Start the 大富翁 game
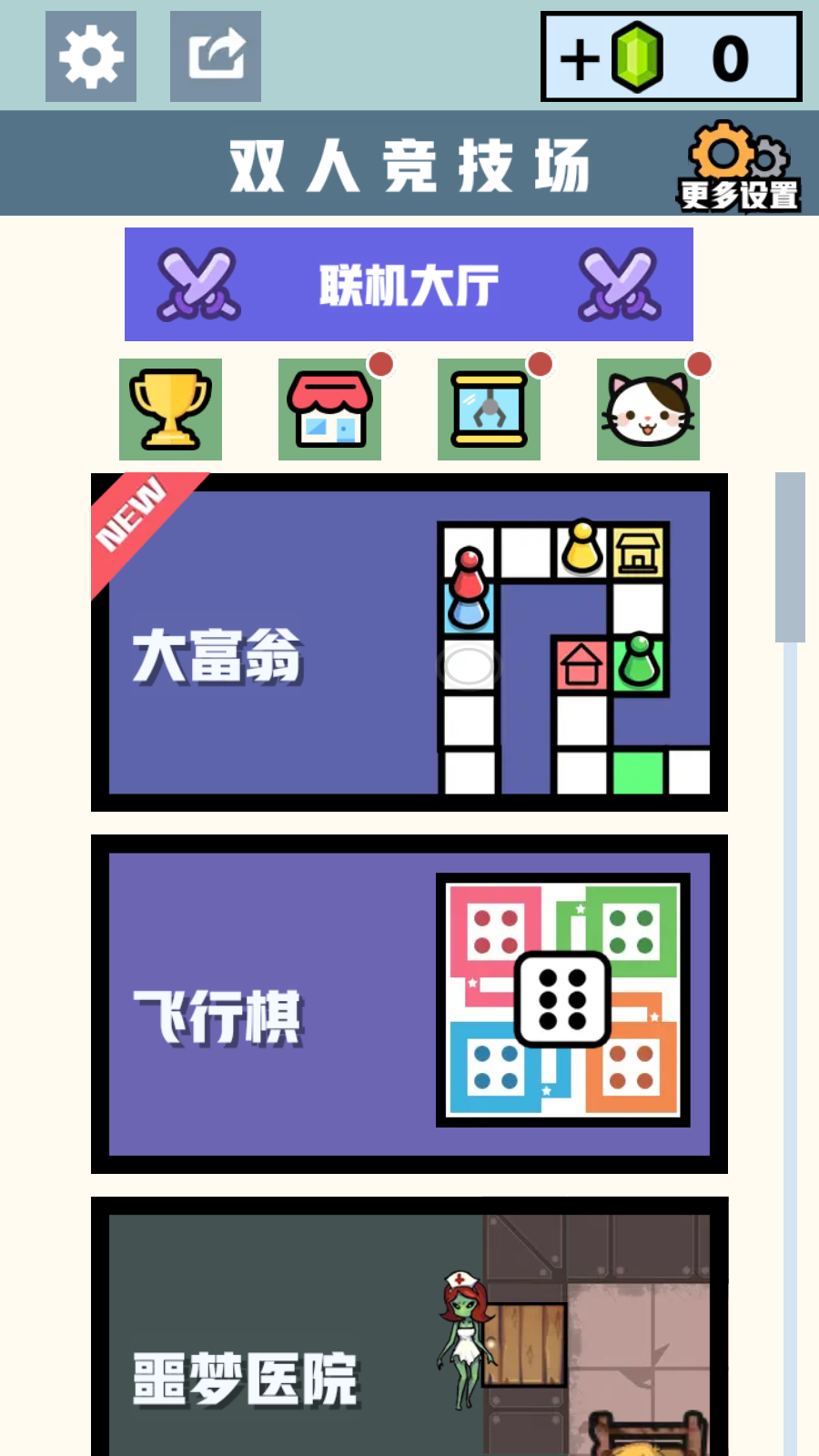819x1456 pixels. pyautogui.click(x=409, y=642)
